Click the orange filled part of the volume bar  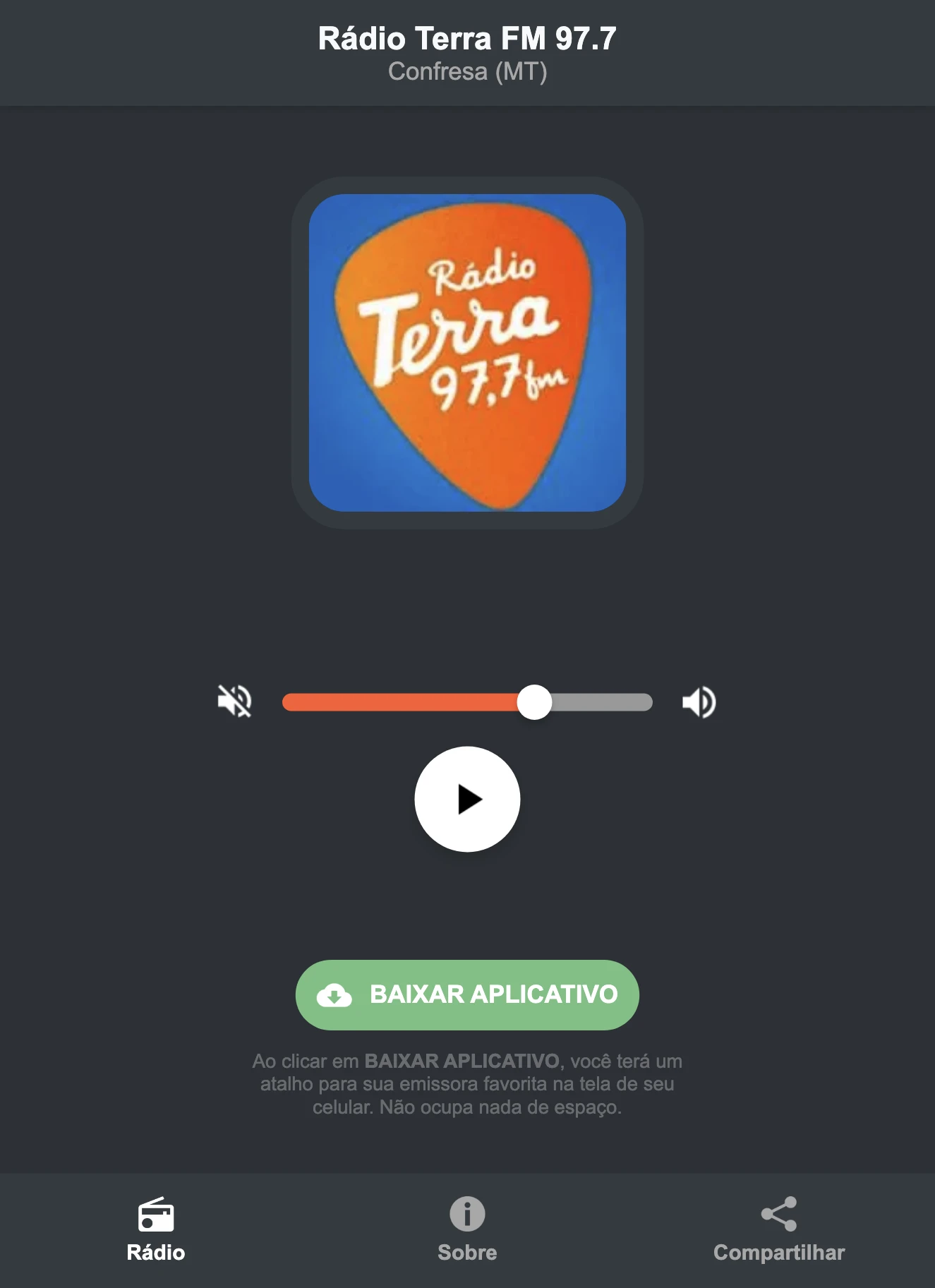click(x=402, y=702)
